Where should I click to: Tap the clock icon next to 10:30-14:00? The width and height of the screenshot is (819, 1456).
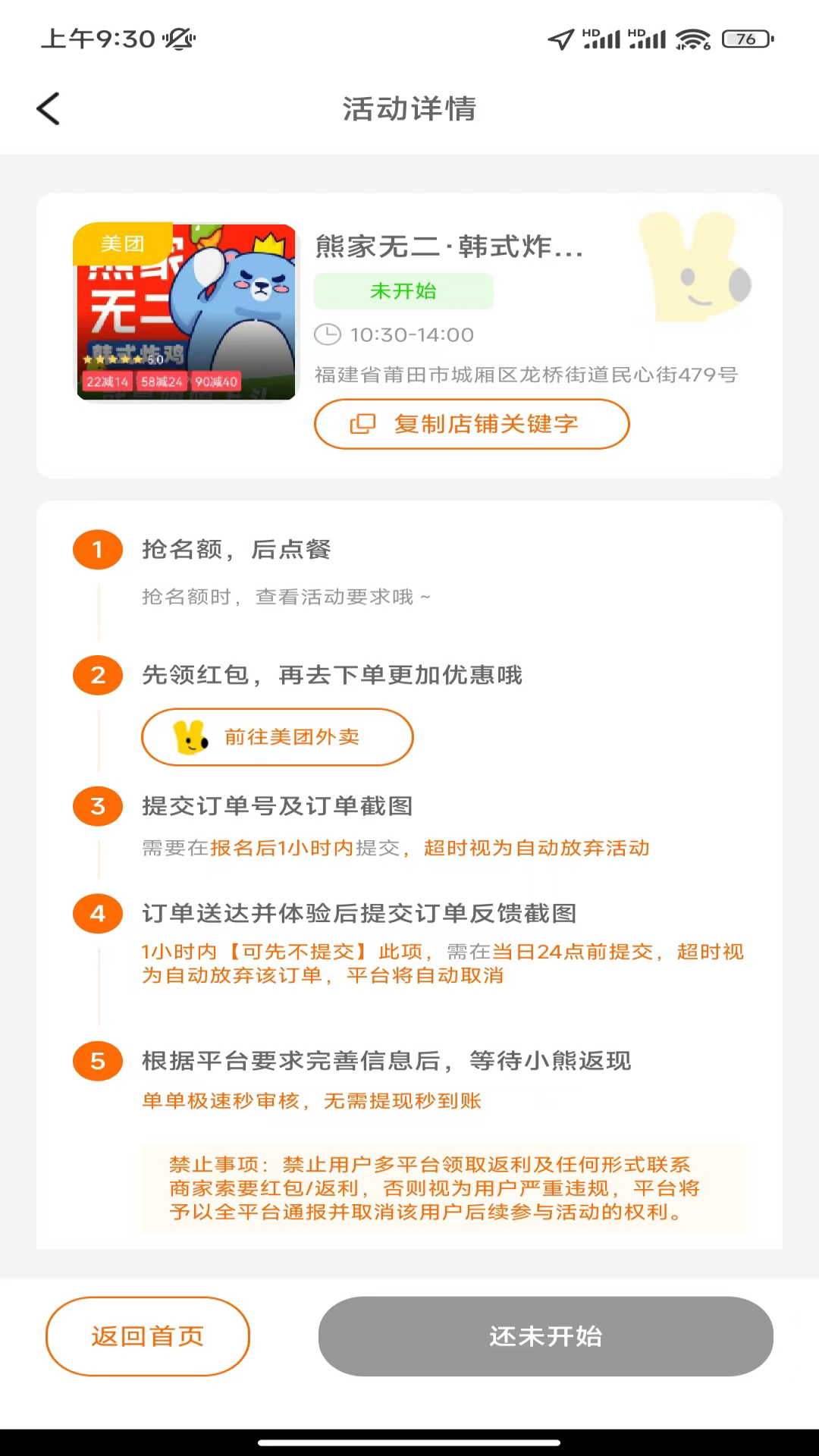326,334
